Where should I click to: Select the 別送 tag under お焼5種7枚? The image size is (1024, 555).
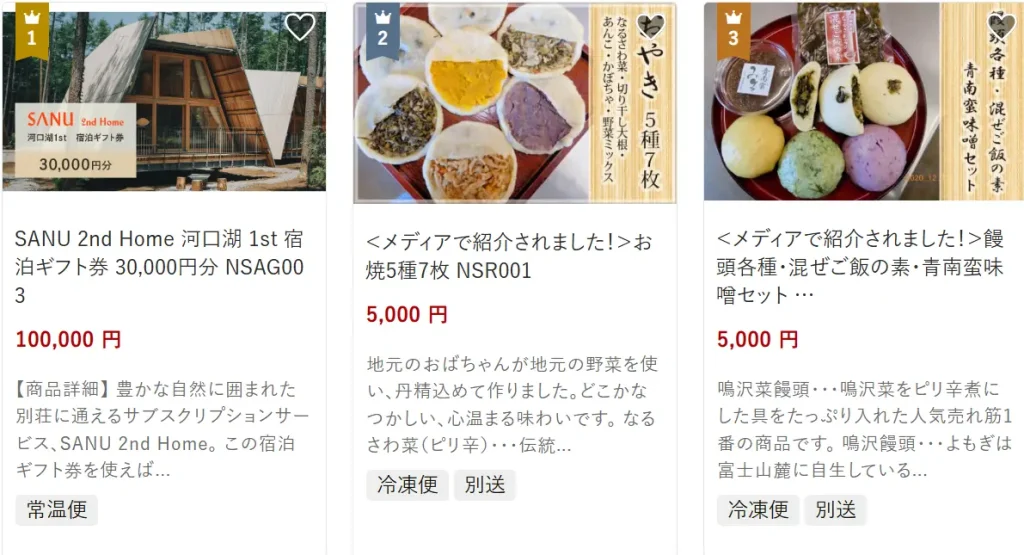485,485
